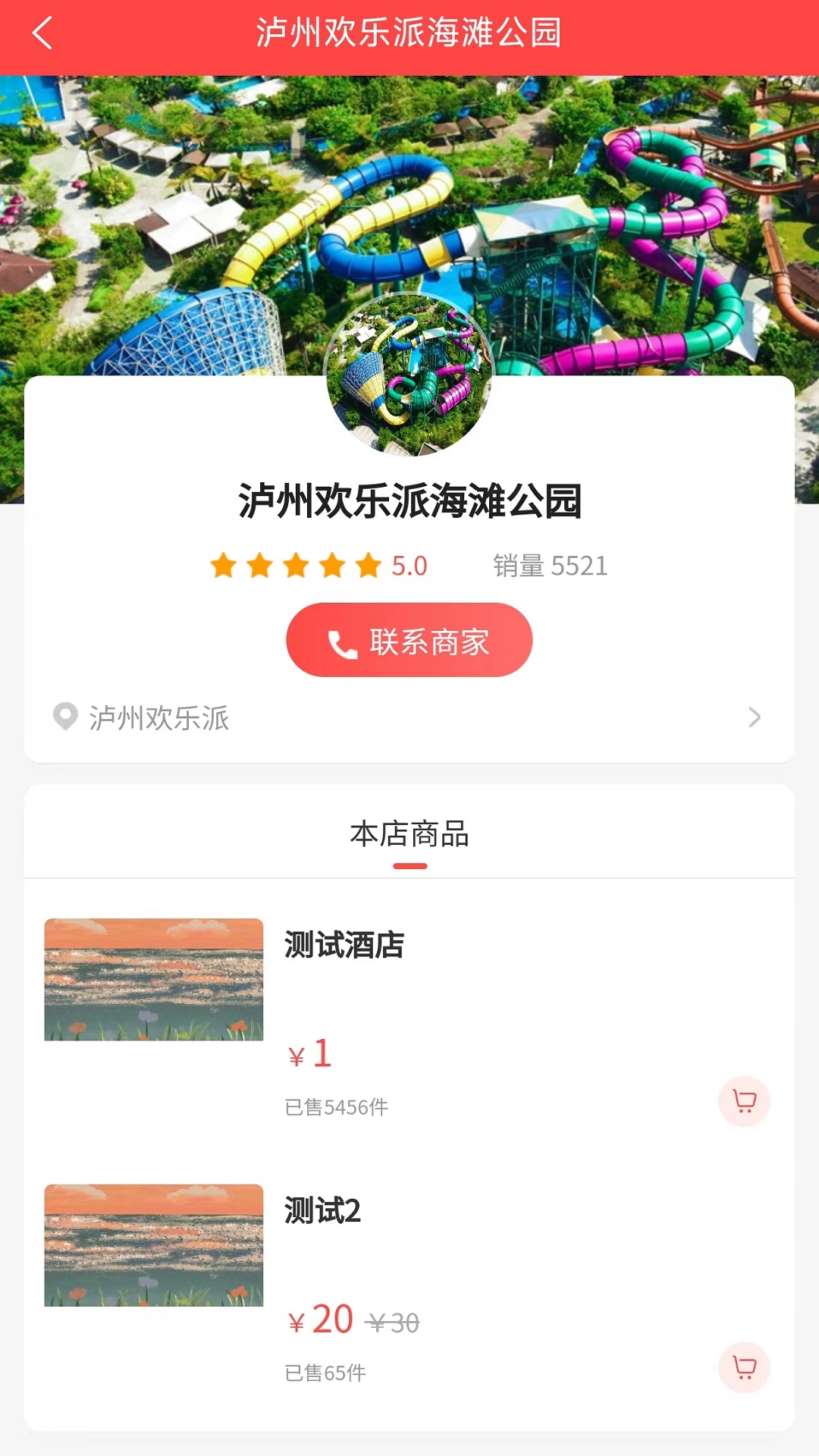The width and height of the screenshot is (819, 1456).
Task: Tap the 泸州欢乐派海滩公园 title bar
Action: click(x=409, y=33)
